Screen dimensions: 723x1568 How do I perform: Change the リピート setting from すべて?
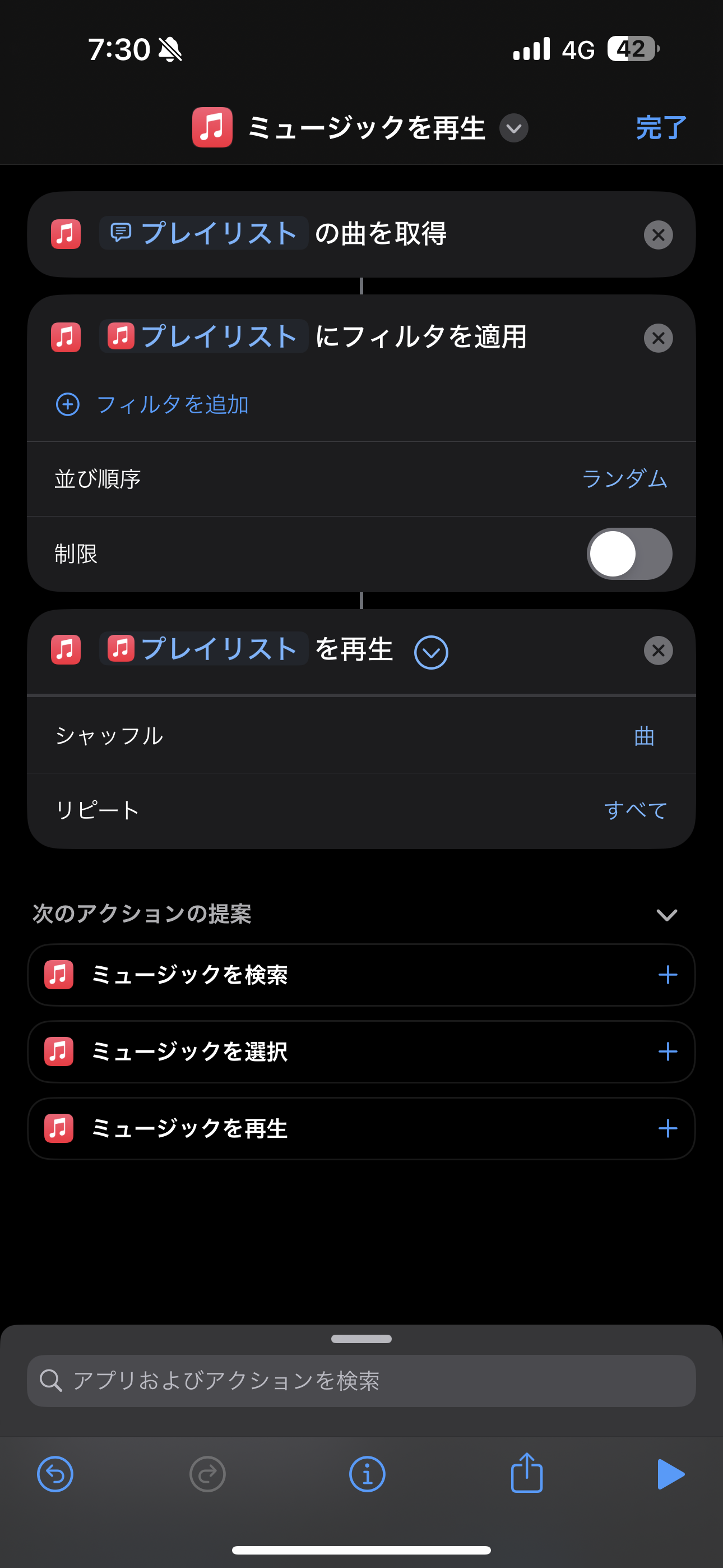pyautogui.click(x=636, y=810)
